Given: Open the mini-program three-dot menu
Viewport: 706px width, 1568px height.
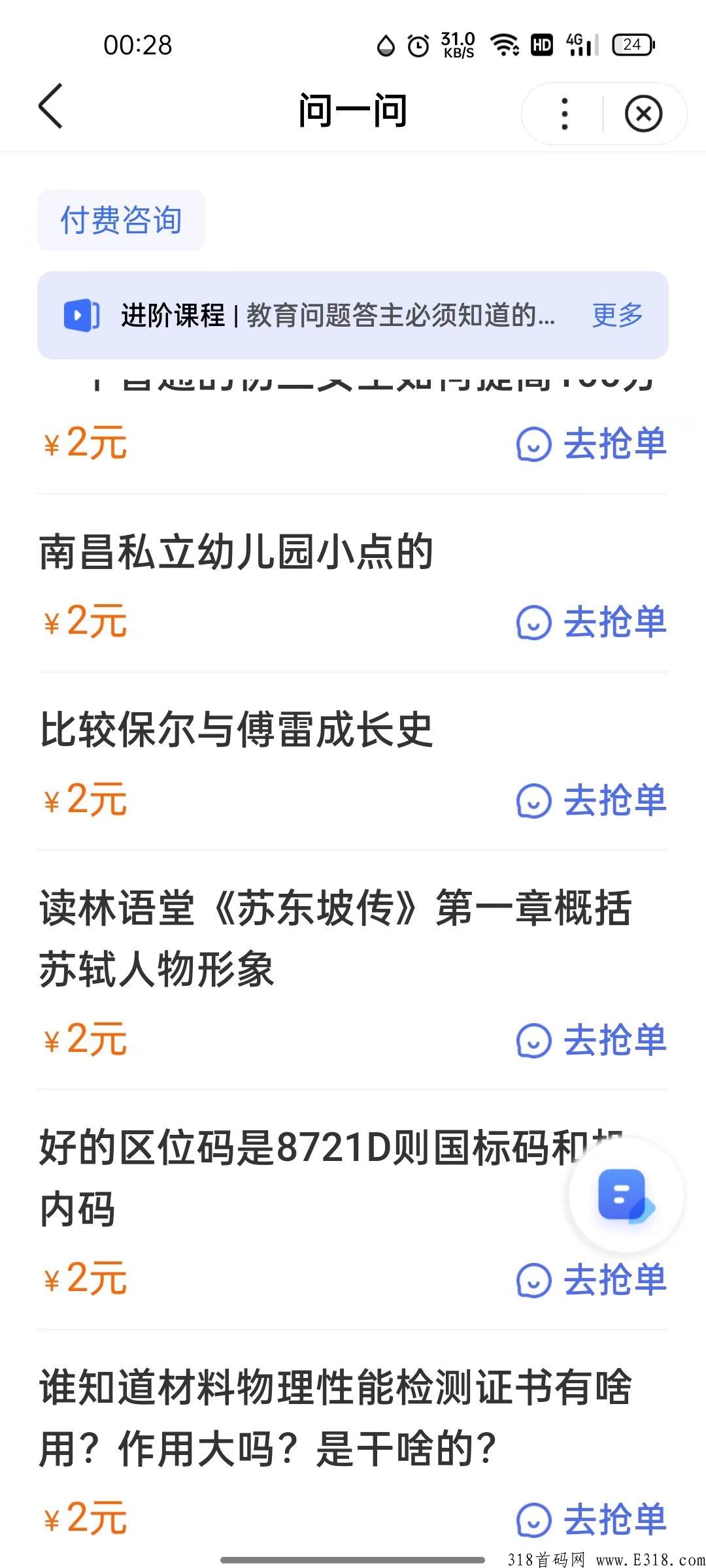Looking at the screenshot, I should point(563,112).
